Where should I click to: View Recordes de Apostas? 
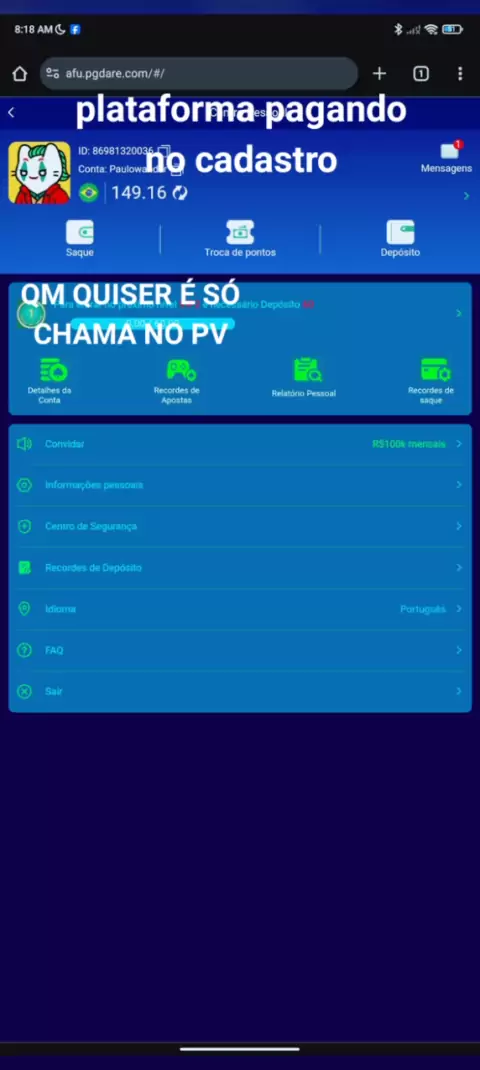[x=177, y=381]
